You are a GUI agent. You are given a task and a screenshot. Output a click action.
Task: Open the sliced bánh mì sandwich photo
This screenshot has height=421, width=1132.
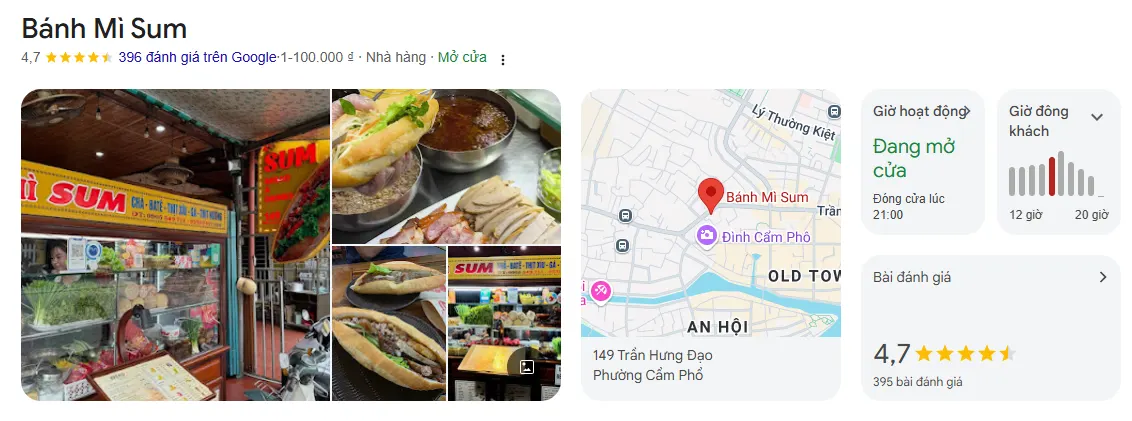388,322
